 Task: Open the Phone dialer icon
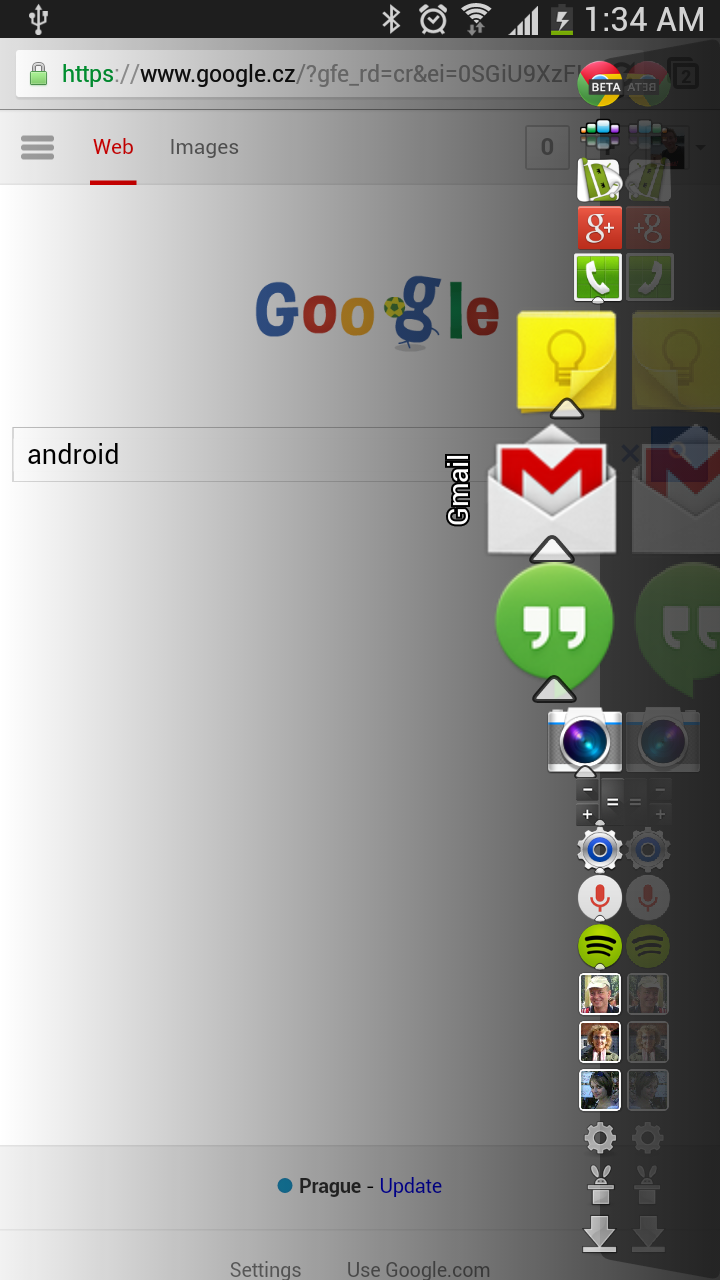[598, 277]
